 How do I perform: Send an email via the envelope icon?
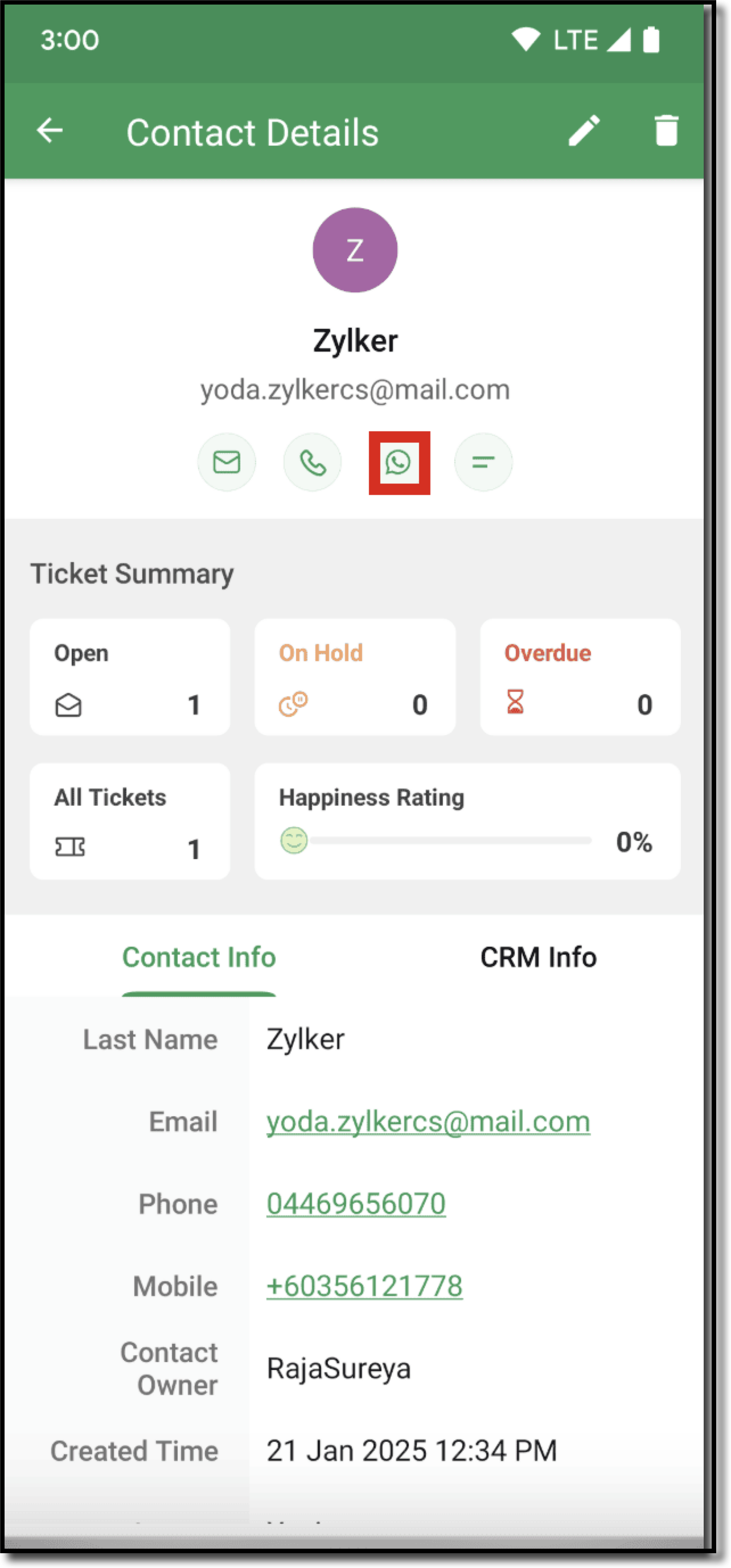[227, 463]
